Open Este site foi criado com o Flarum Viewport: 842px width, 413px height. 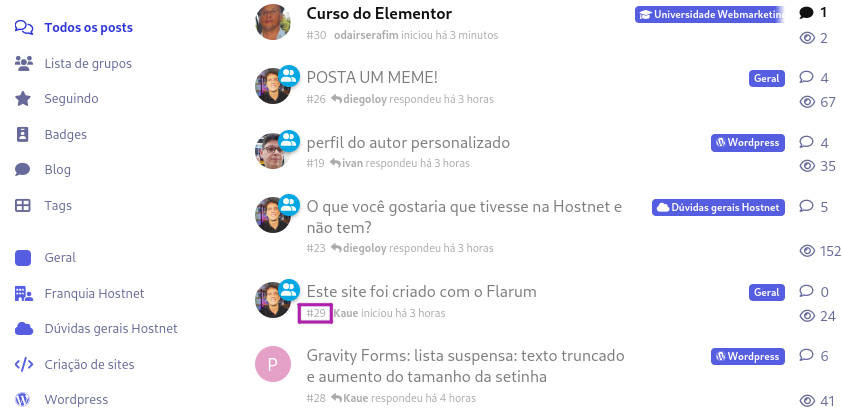pyautogui.click(x=421, y=292)
